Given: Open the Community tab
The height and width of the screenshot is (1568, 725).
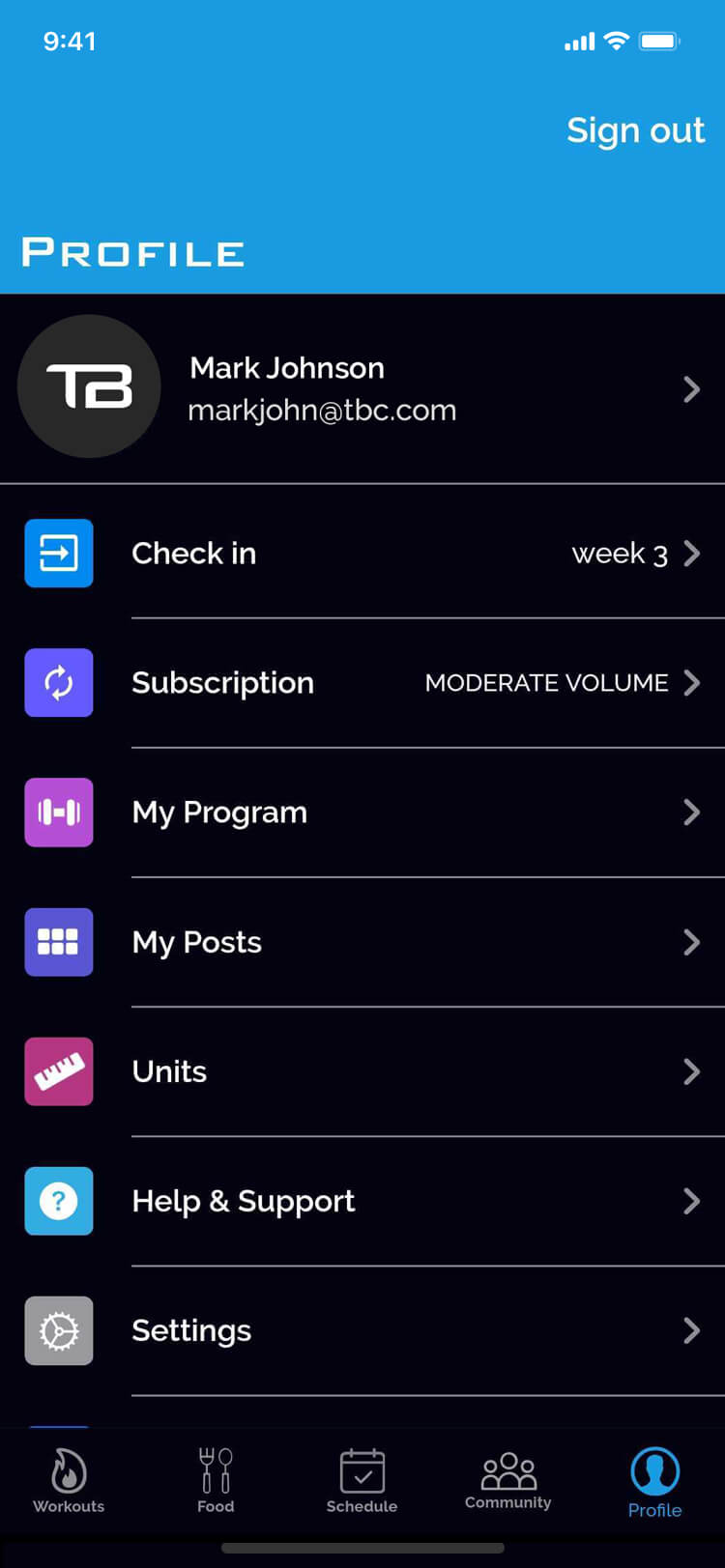Looking at the screenshot, I should tap(507, 1481).
